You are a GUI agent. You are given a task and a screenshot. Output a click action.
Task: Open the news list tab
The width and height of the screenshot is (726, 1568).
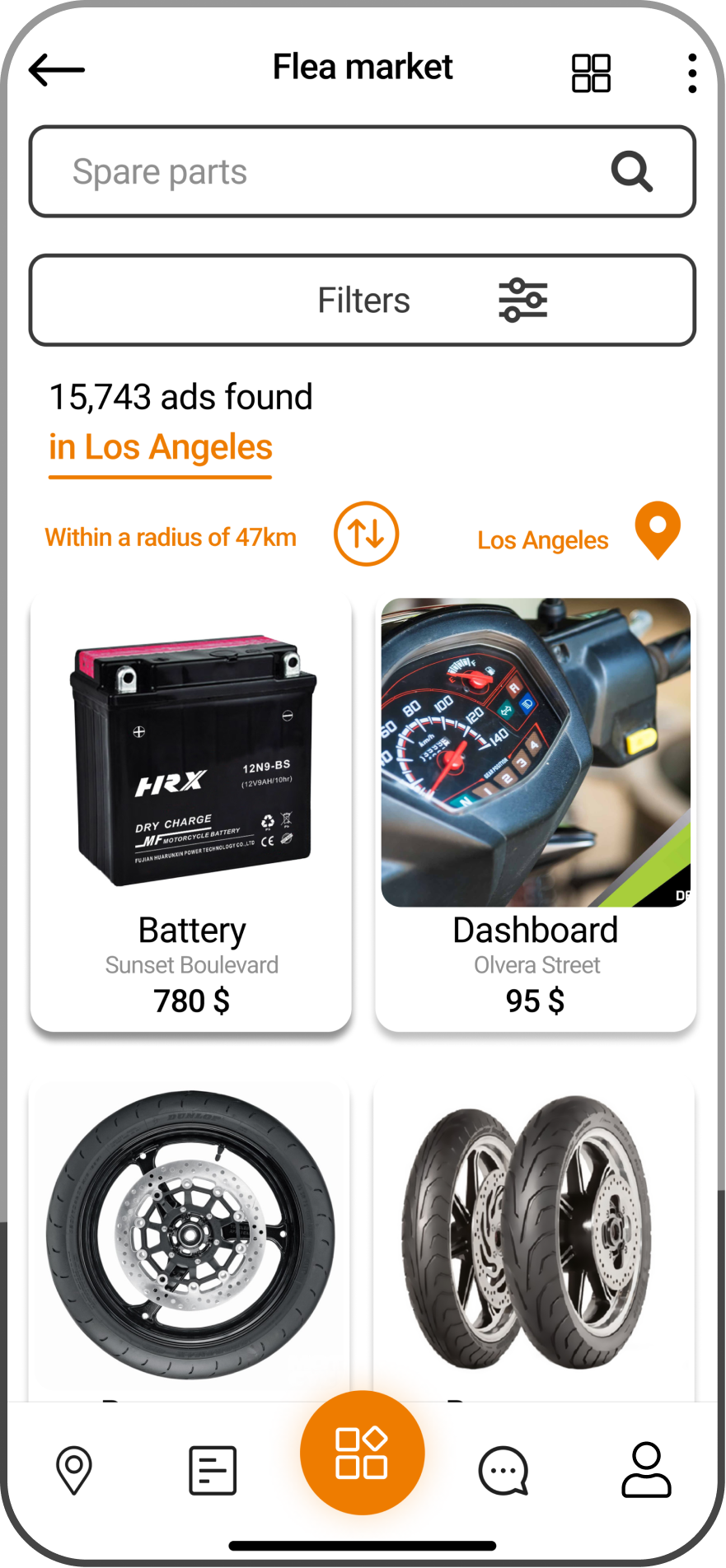(x=213, y=1470)
